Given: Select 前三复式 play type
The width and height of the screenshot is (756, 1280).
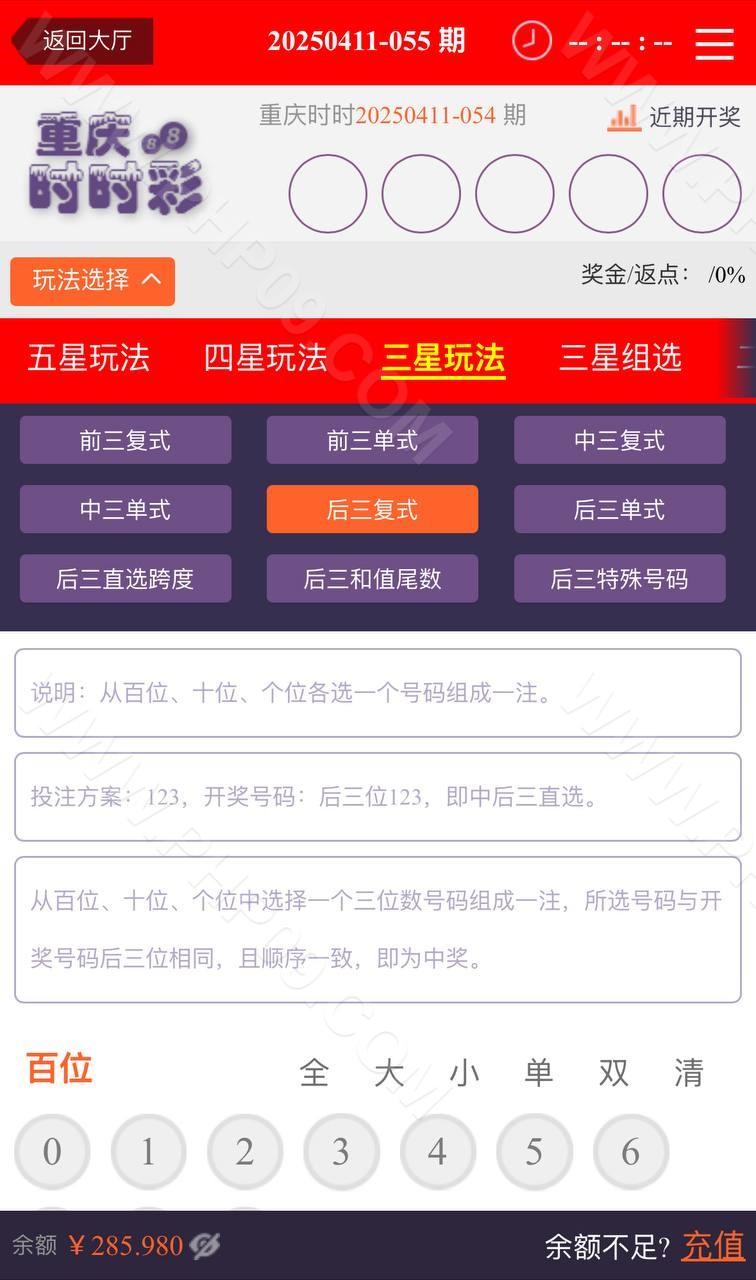Looking at the screenshot, I should pos(125,440).
